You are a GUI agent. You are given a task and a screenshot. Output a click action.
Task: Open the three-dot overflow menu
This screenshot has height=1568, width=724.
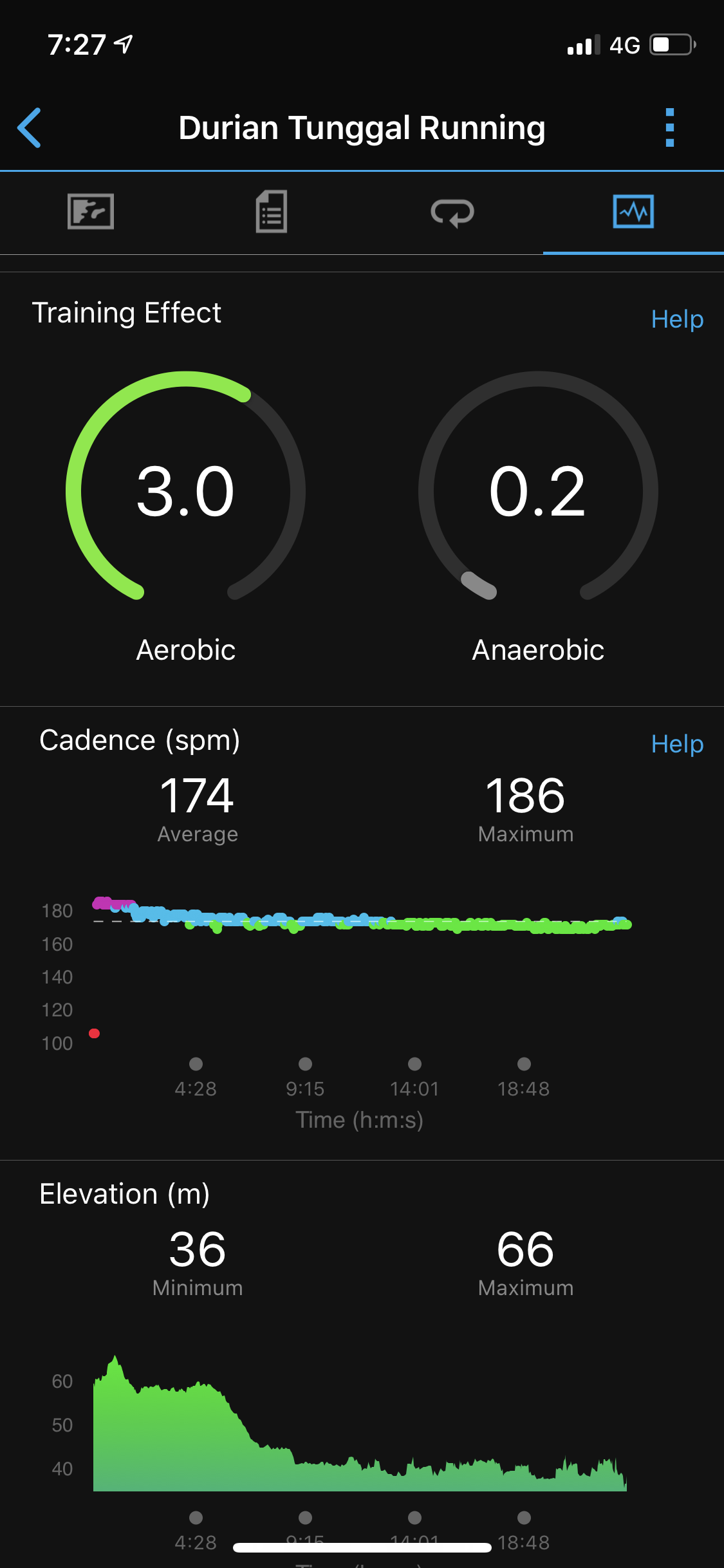[x=669, y=127]
